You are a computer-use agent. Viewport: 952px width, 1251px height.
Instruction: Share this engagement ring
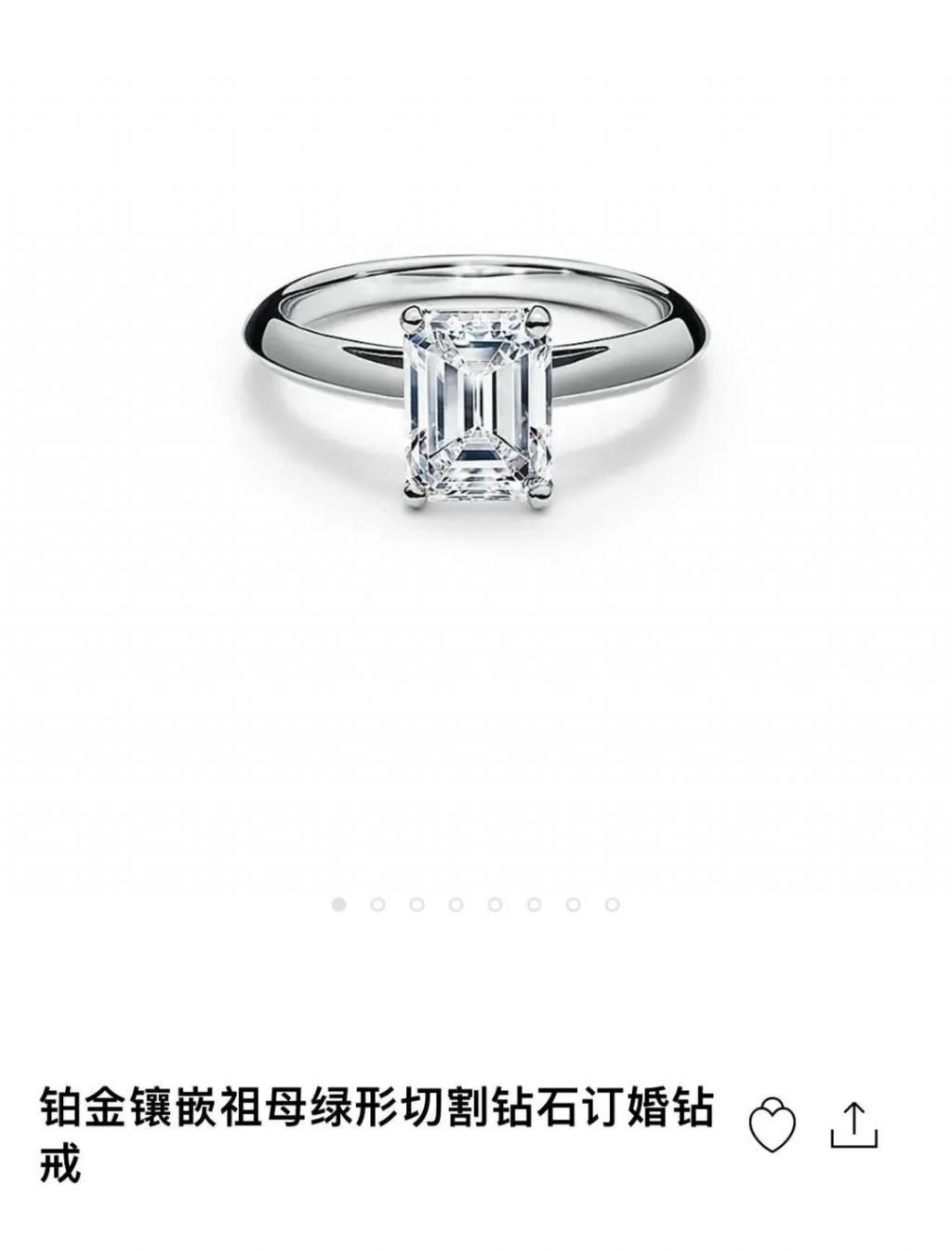pyautogui.click(x=853, y=1125)
